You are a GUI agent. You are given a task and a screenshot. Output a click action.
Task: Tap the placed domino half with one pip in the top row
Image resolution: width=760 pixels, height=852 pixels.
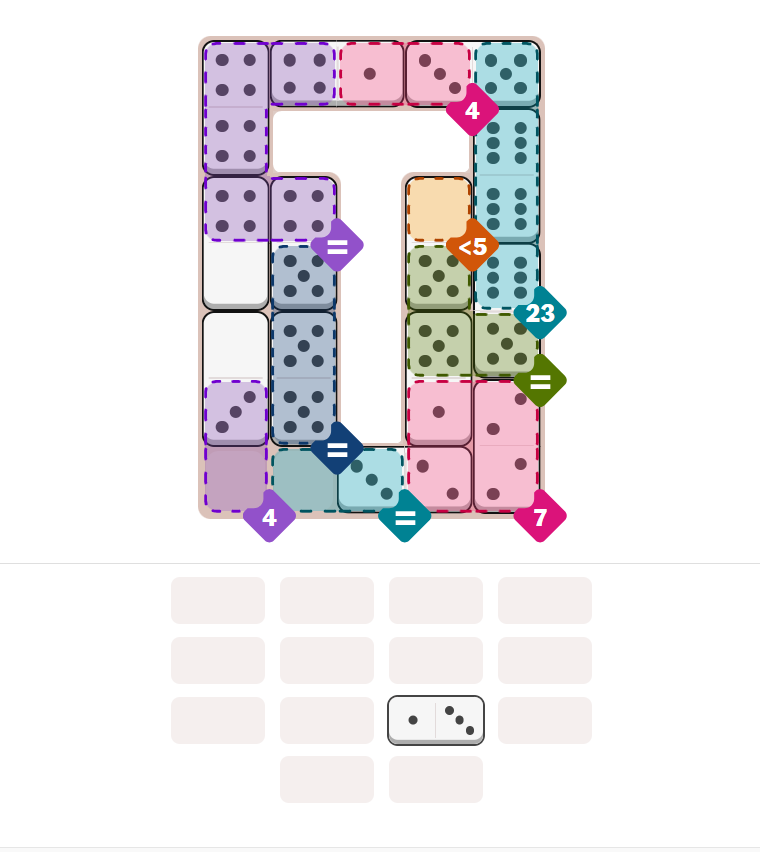point(370,73)
